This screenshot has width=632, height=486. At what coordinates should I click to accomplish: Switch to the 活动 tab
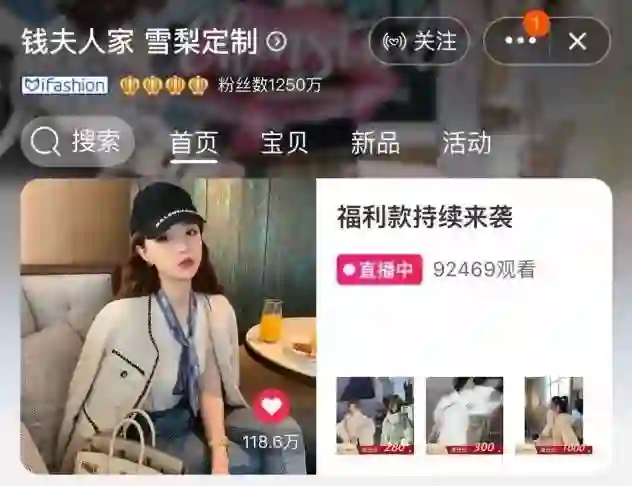coord(466,143)
